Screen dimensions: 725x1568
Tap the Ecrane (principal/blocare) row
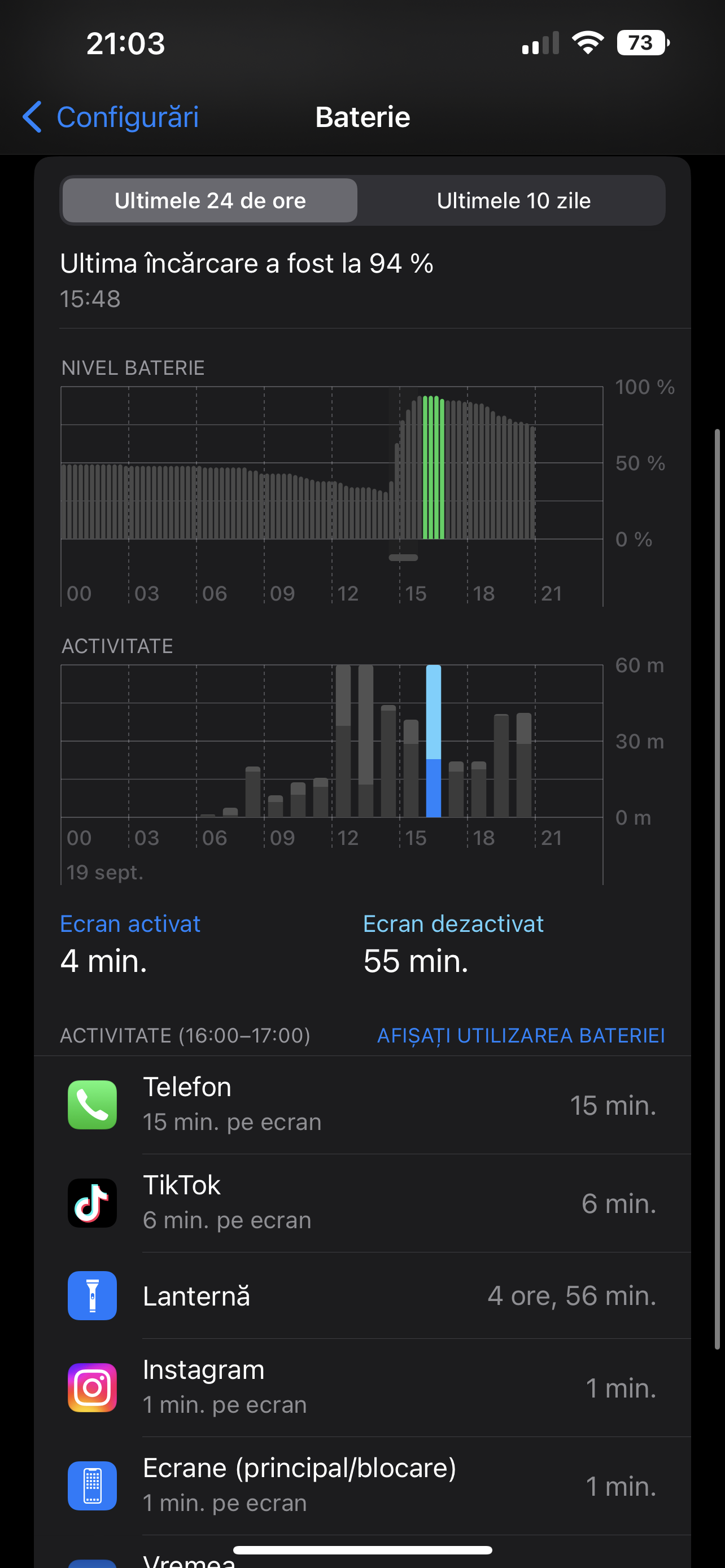coord(362,1485)
